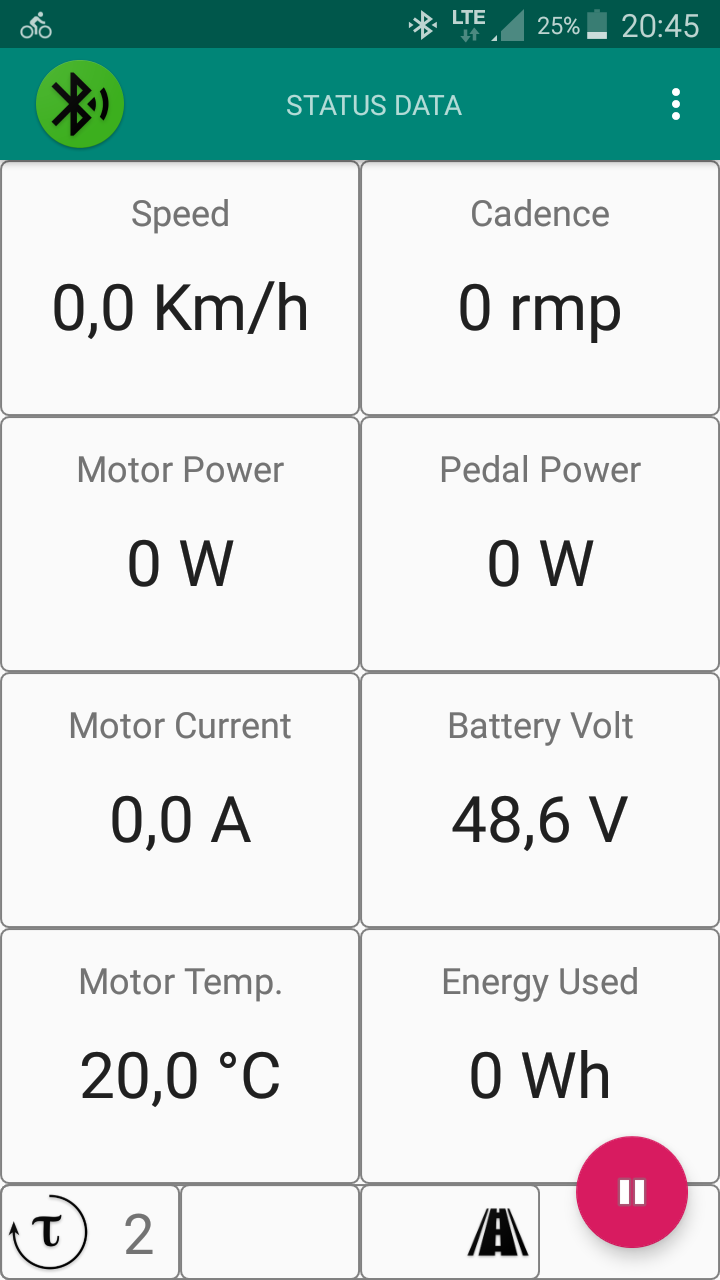Tap the green Bluetooth connection button
This screenshot has width=720, height=1280.
pos(80,104)
